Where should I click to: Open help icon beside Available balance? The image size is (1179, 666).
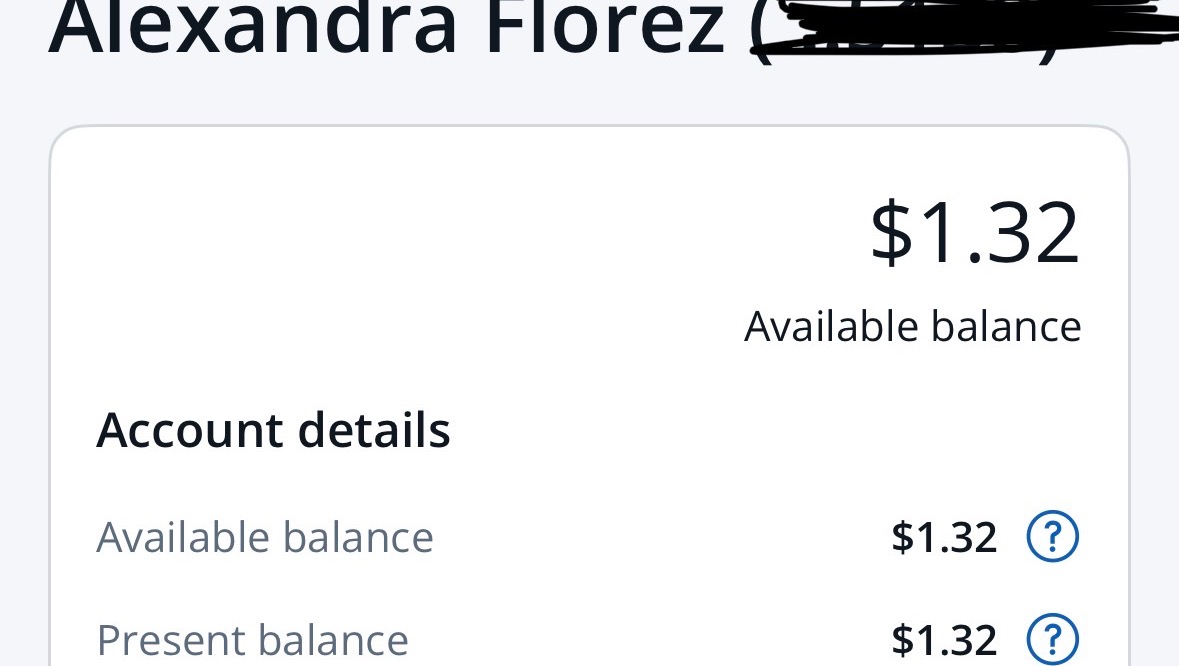coord(1052,537)
